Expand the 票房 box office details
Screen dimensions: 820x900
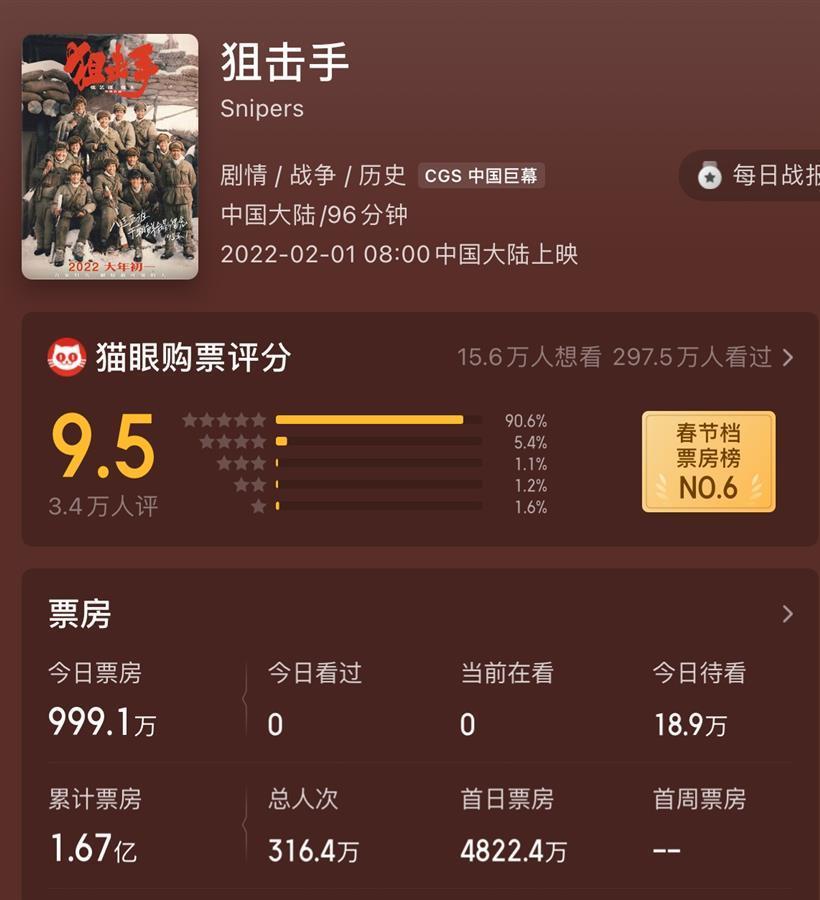tap(787, 614)
